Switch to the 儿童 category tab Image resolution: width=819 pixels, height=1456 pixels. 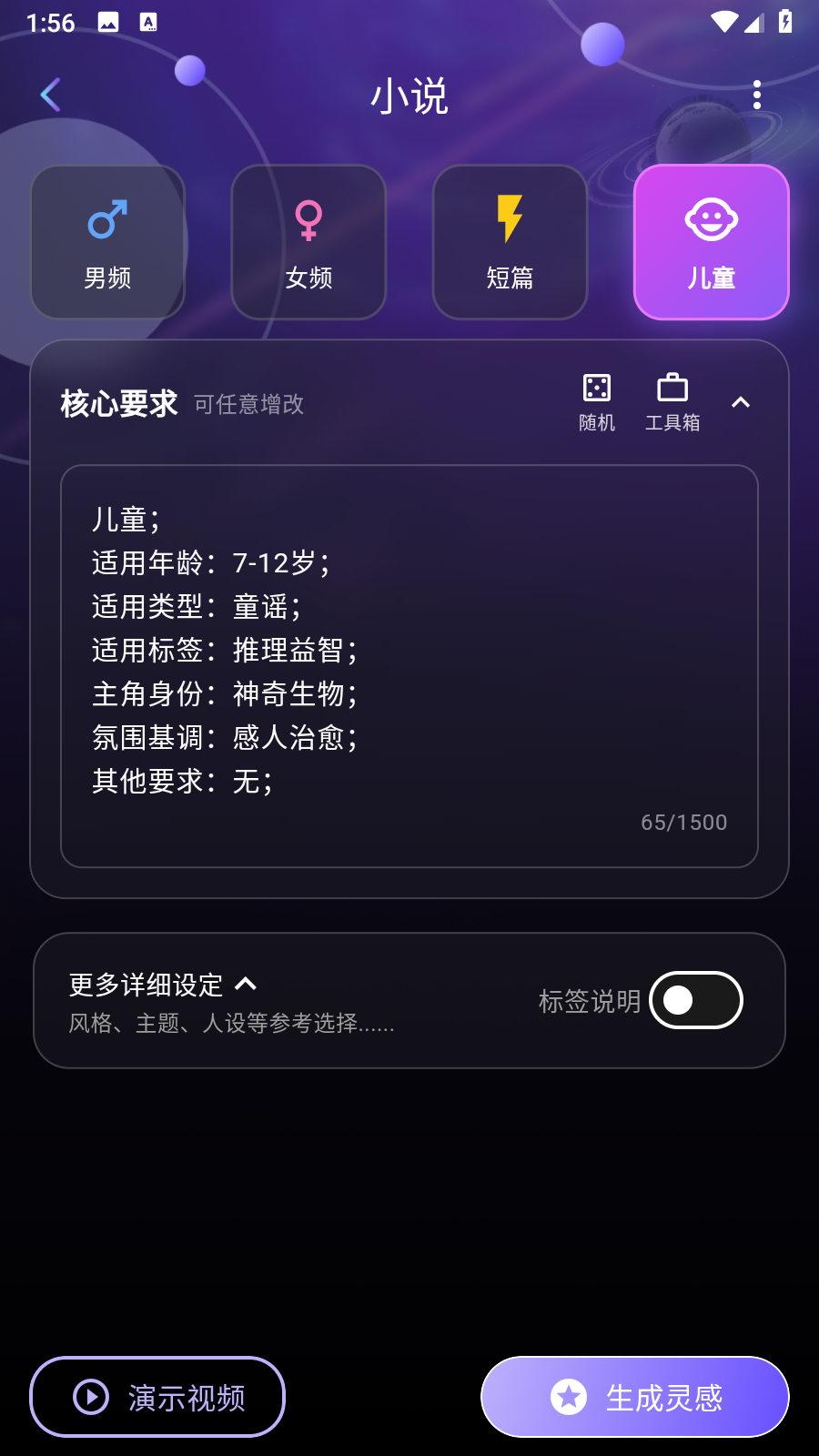point(711,241)
